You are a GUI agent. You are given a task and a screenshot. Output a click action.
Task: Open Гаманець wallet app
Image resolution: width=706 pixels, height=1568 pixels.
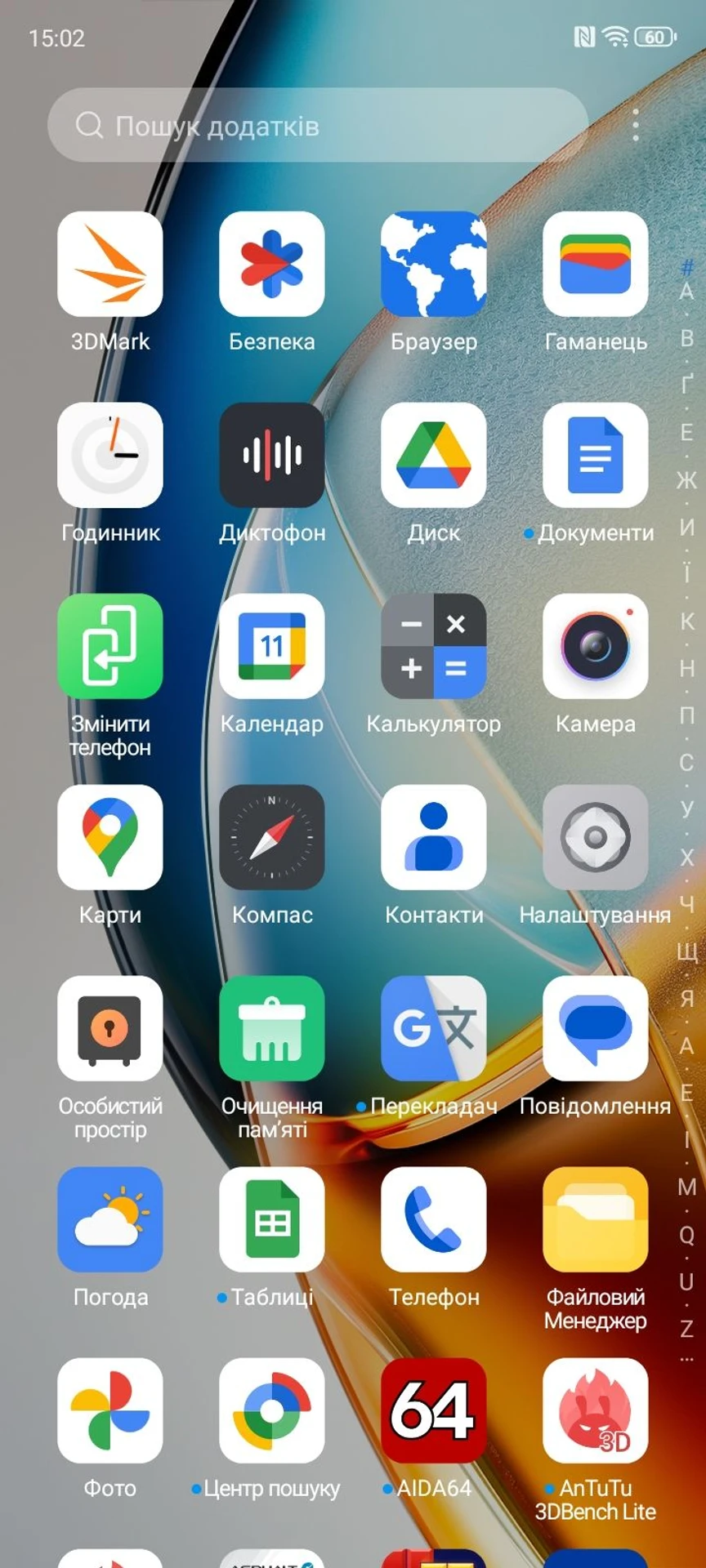pos(595,265)
